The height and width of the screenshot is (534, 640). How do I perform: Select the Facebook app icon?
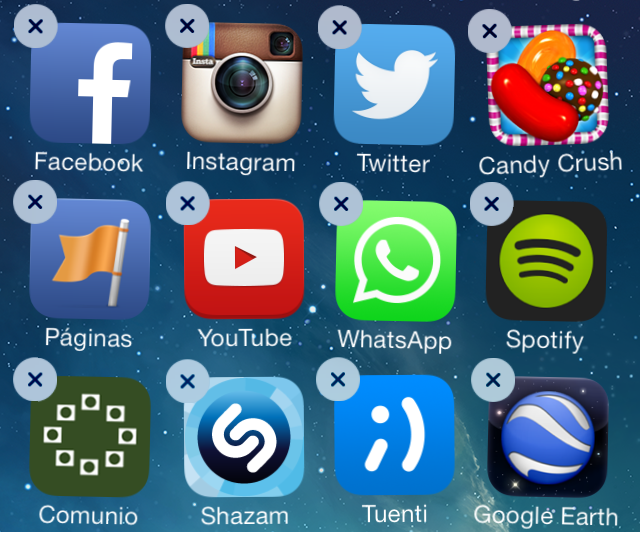91,85
